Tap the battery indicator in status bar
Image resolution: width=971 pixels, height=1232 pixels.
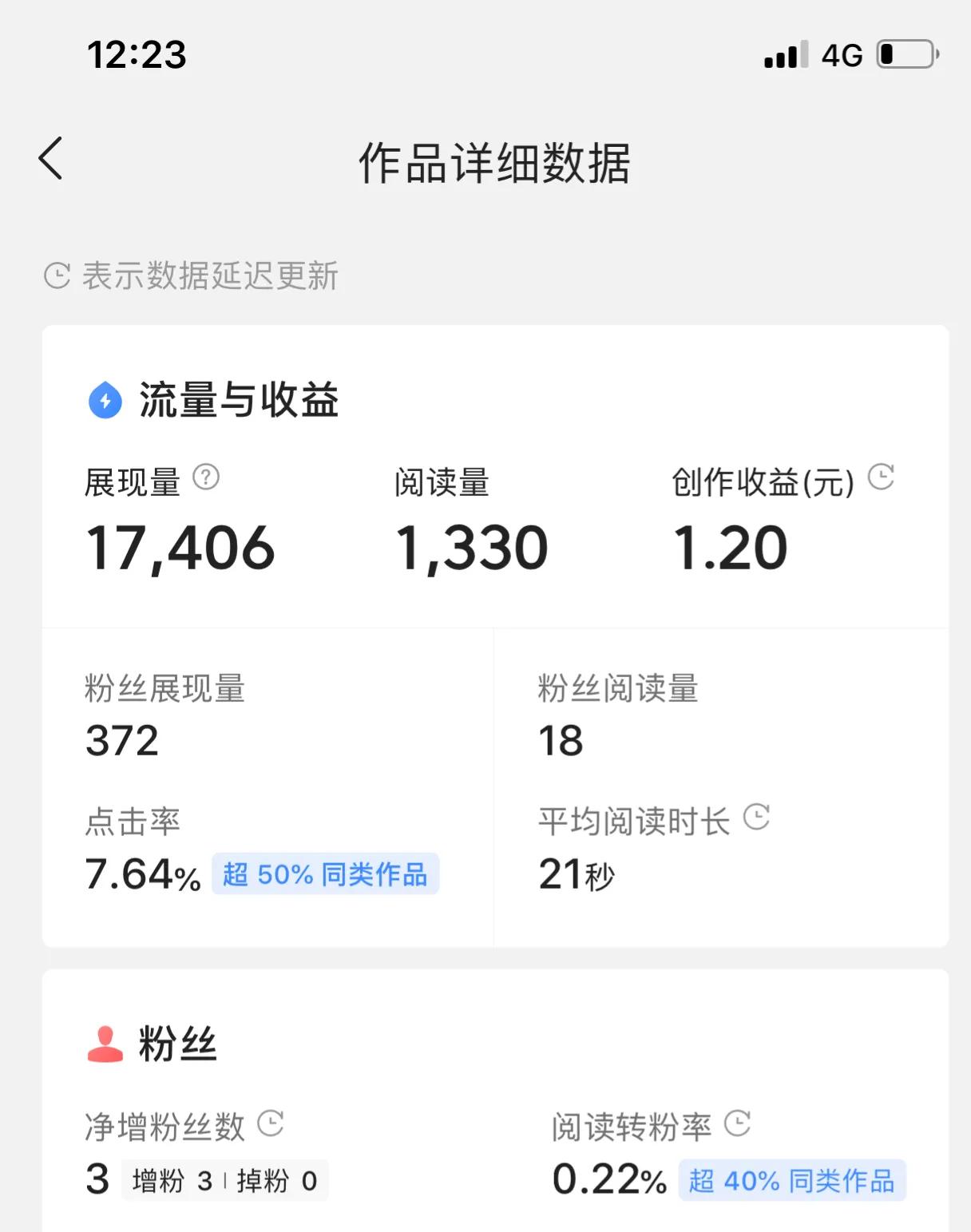click(906, 53)
